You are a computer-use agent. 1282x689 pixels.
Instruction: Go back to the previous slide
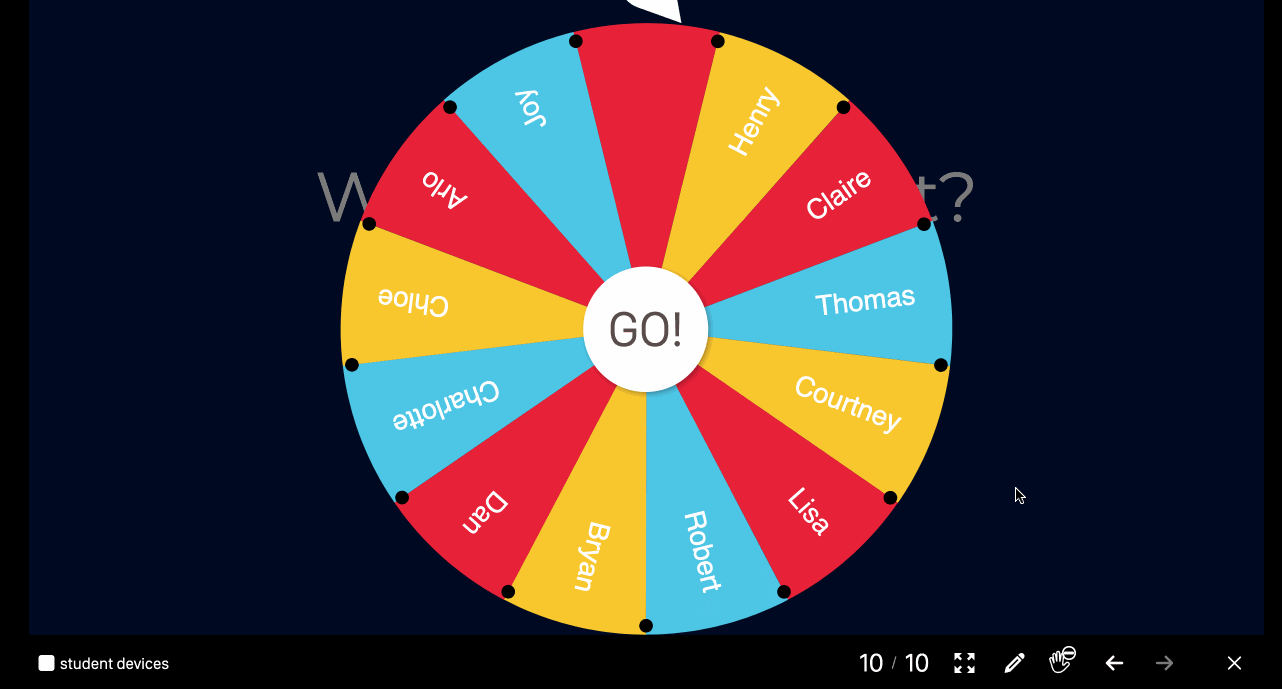click(x=1114, y=663)
